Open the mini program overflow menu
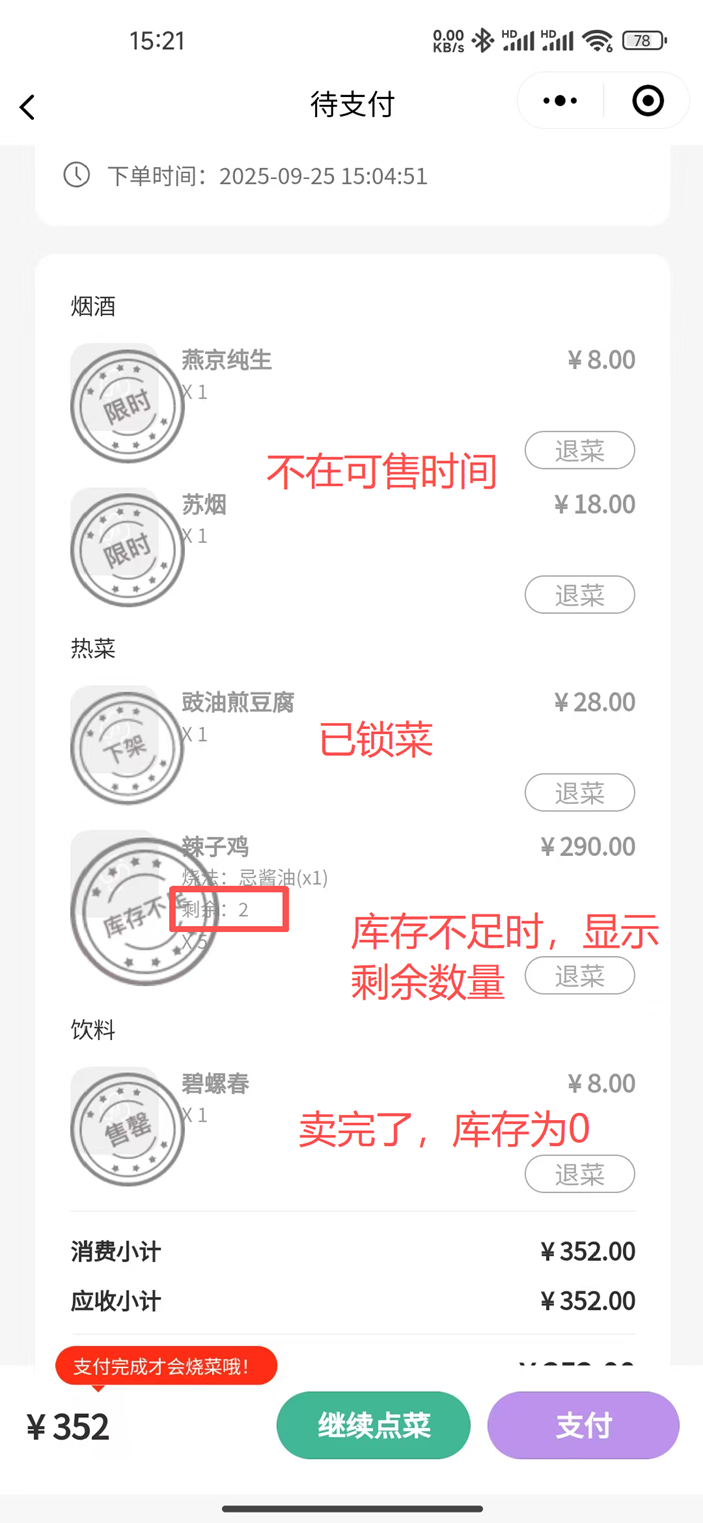This screenshot has height=1523, width=703. click(x=560, y=101)
